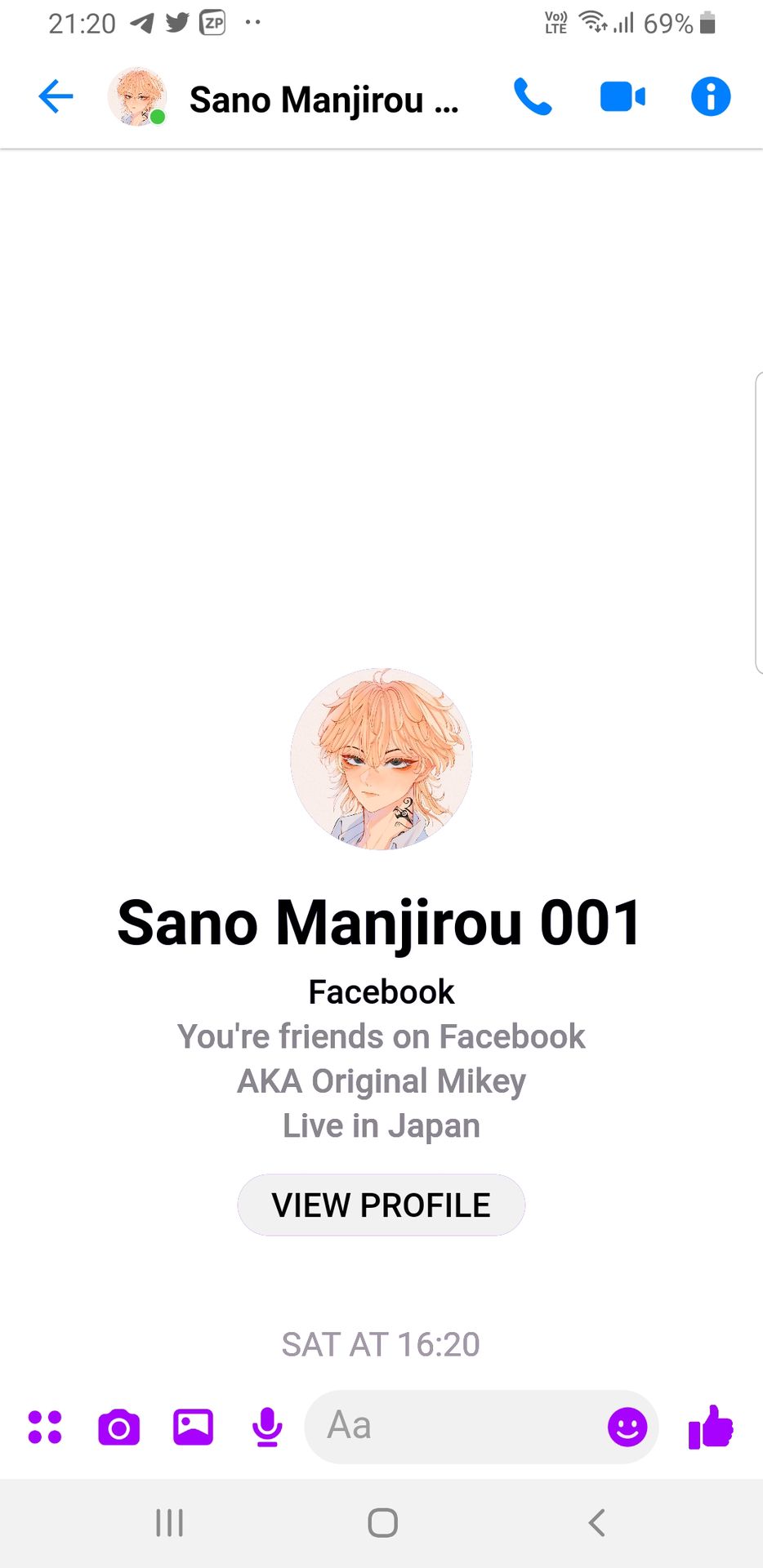
Task: Send a thumbs-up like
Action: pyautogui.click(x=711, y=1427)
